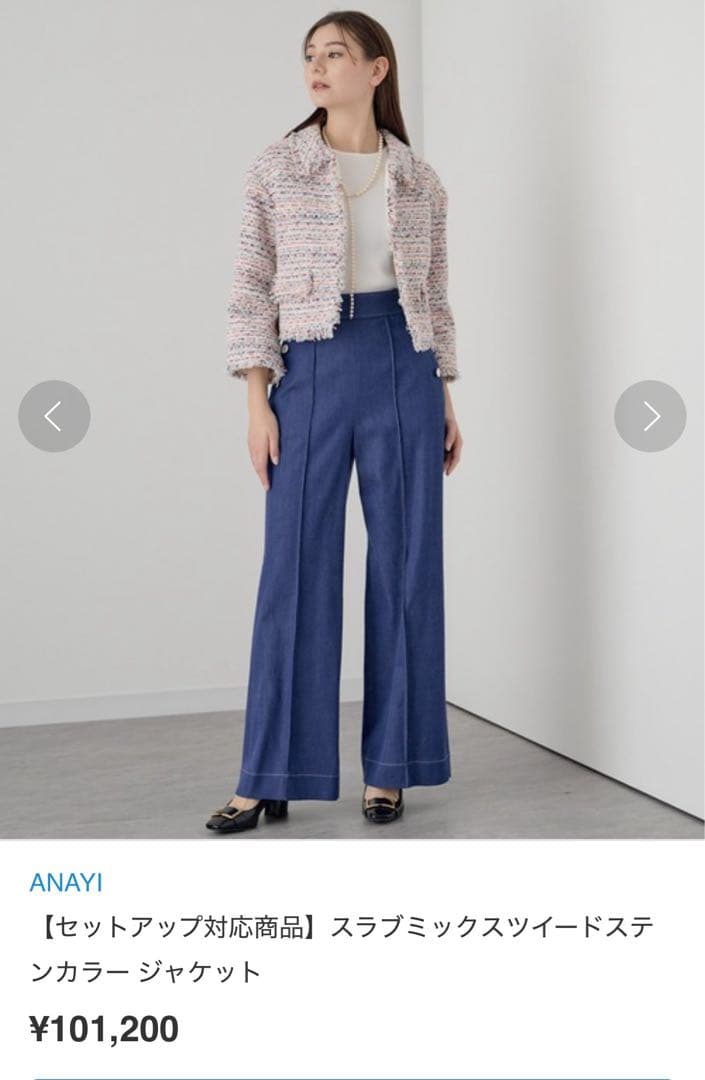705x1080 pixels.
Task: Open the ANAYI brand link
Action: (x=66, y=883)
